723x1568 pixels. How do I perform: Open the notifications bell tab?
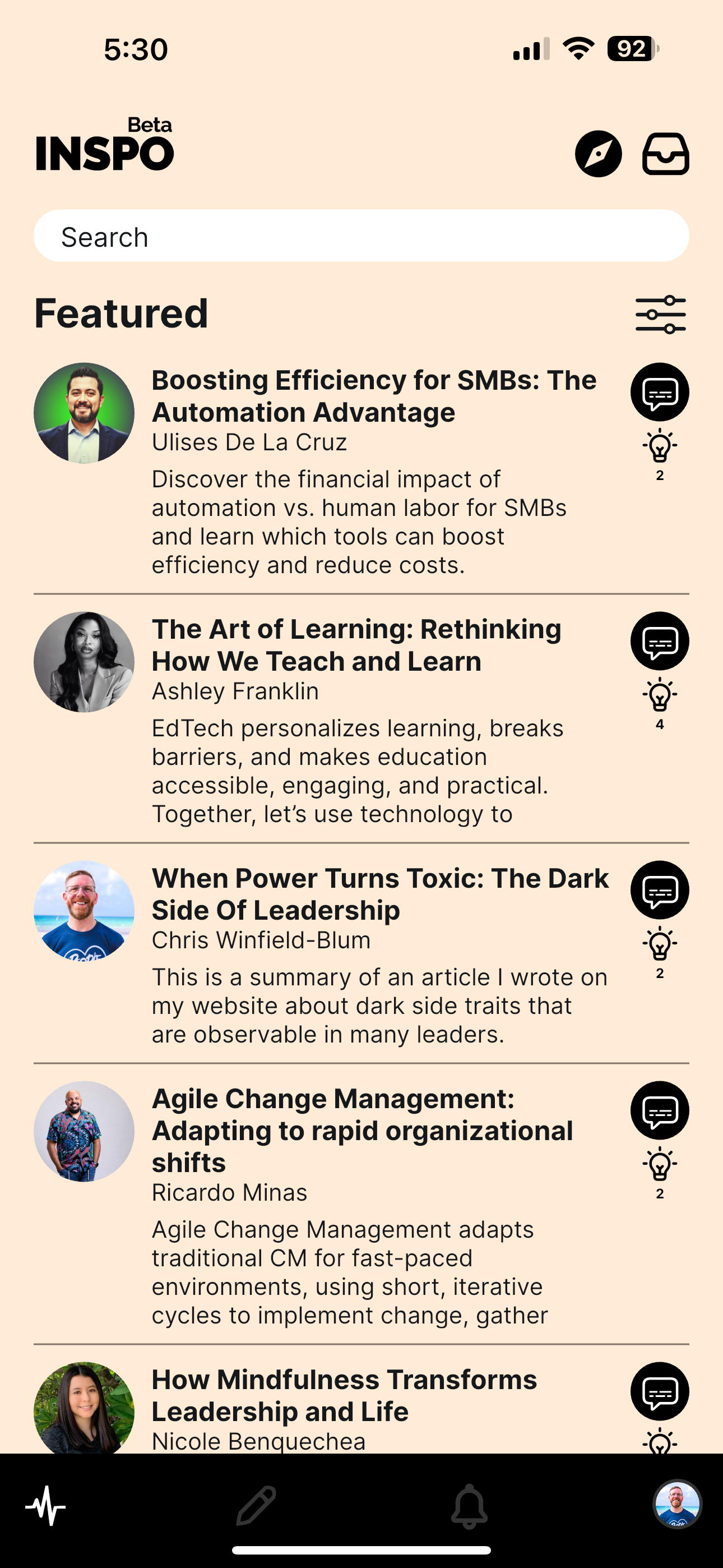(x=469, y=1506)
